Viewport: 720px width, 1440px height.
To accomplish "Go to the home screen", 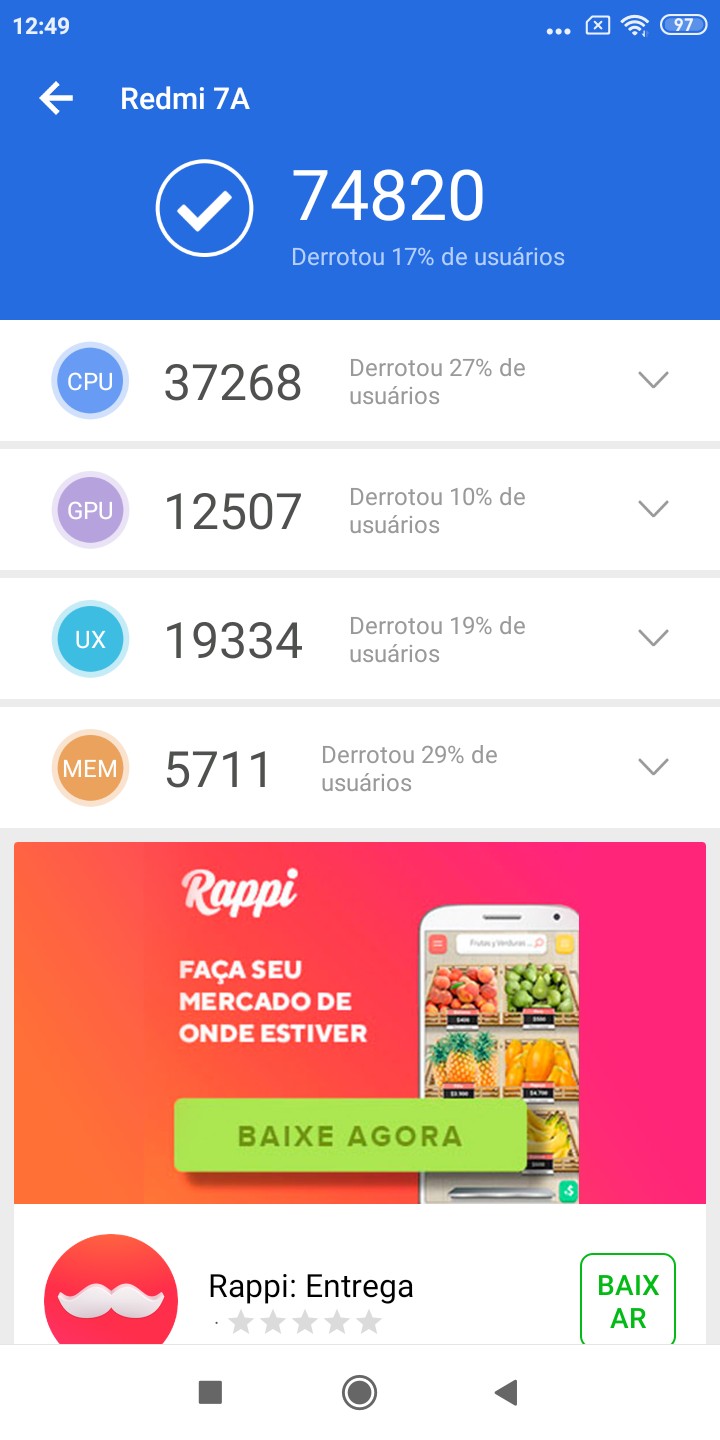I will point(359,1392).
